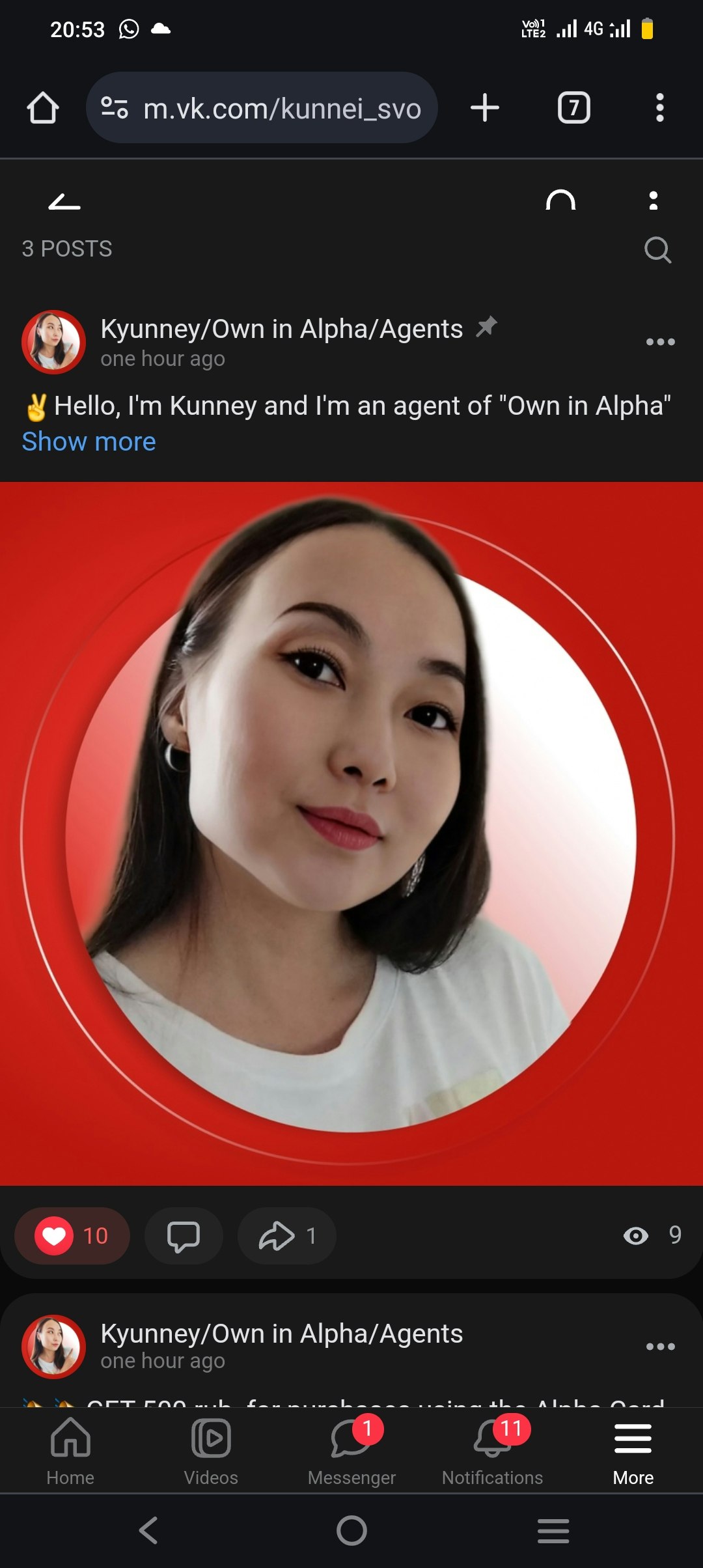Open options menu for the pinned post
Image resolution: width=703 pixels, height=1568 pixels.
pos(660,342)
